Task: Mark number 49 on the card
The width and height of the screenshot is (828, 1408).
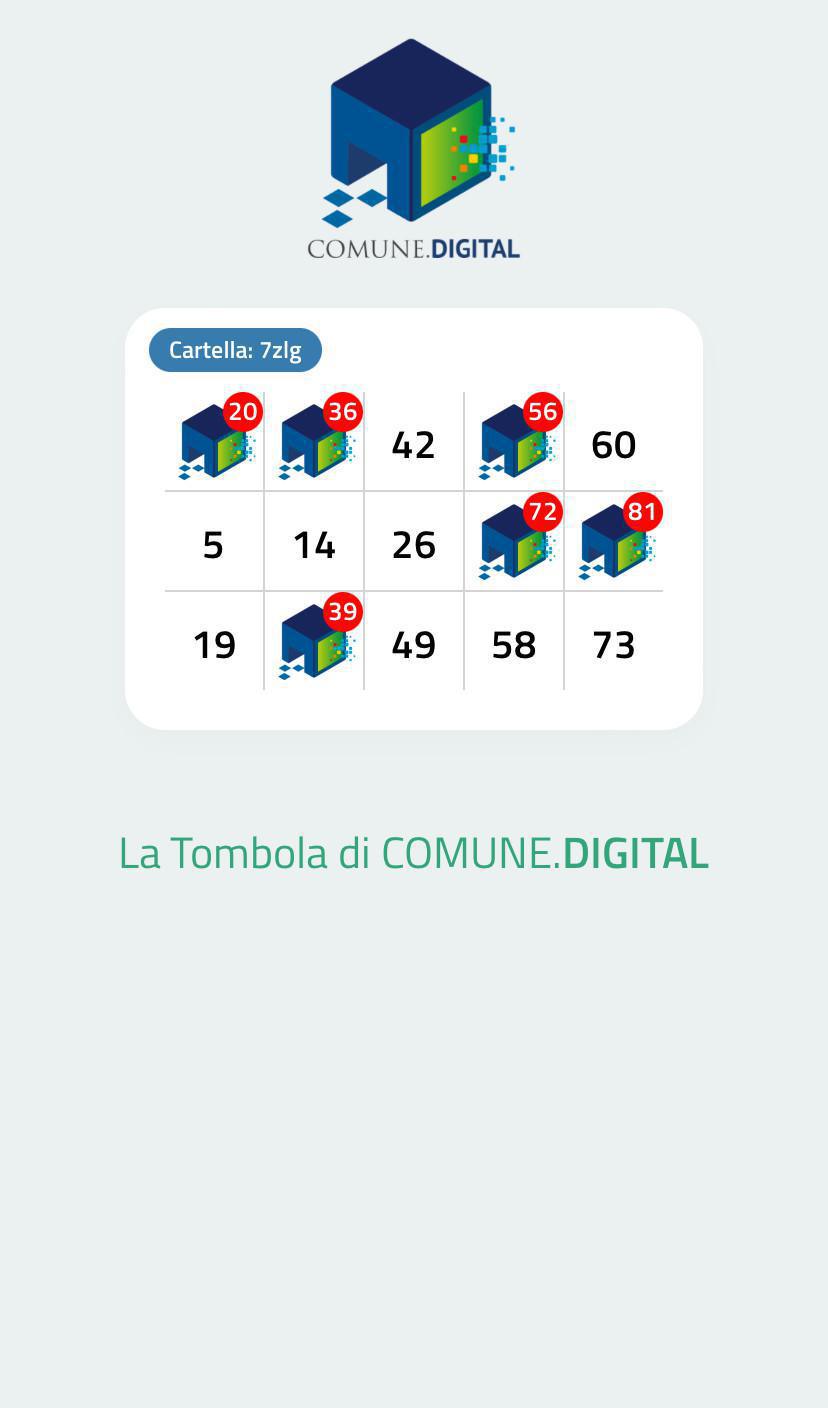Action: (414, 644)
